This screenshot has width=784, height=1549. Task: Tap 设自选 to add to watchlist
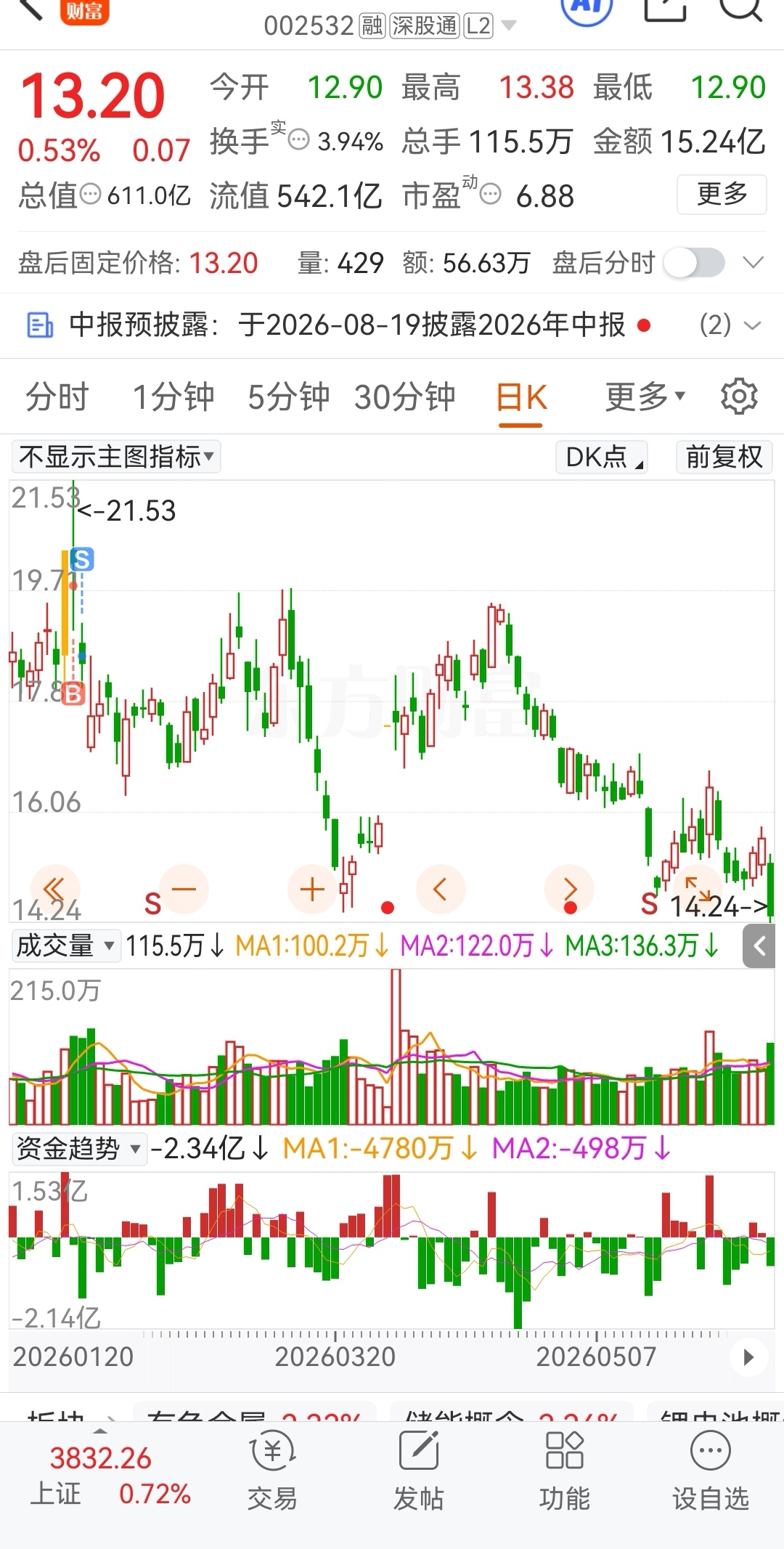coord(711,1471)
